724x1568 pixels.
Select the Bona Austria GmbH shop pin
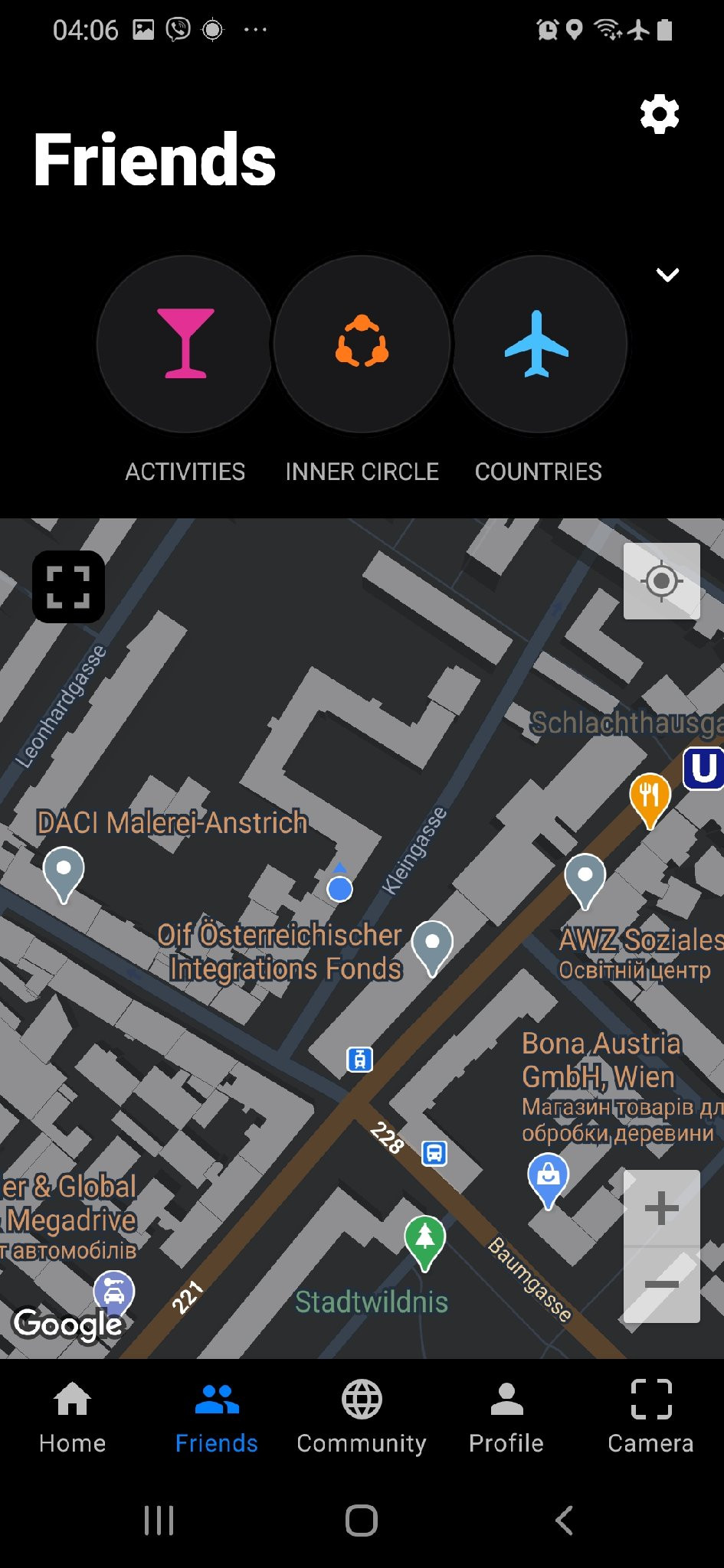coord(548,1177)
